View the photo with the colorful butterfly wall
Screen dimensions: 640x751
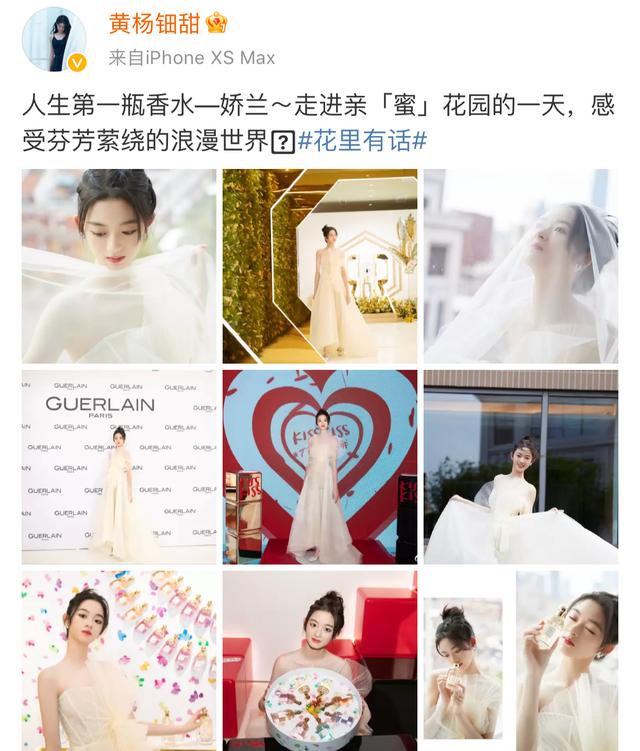point(119,660)
